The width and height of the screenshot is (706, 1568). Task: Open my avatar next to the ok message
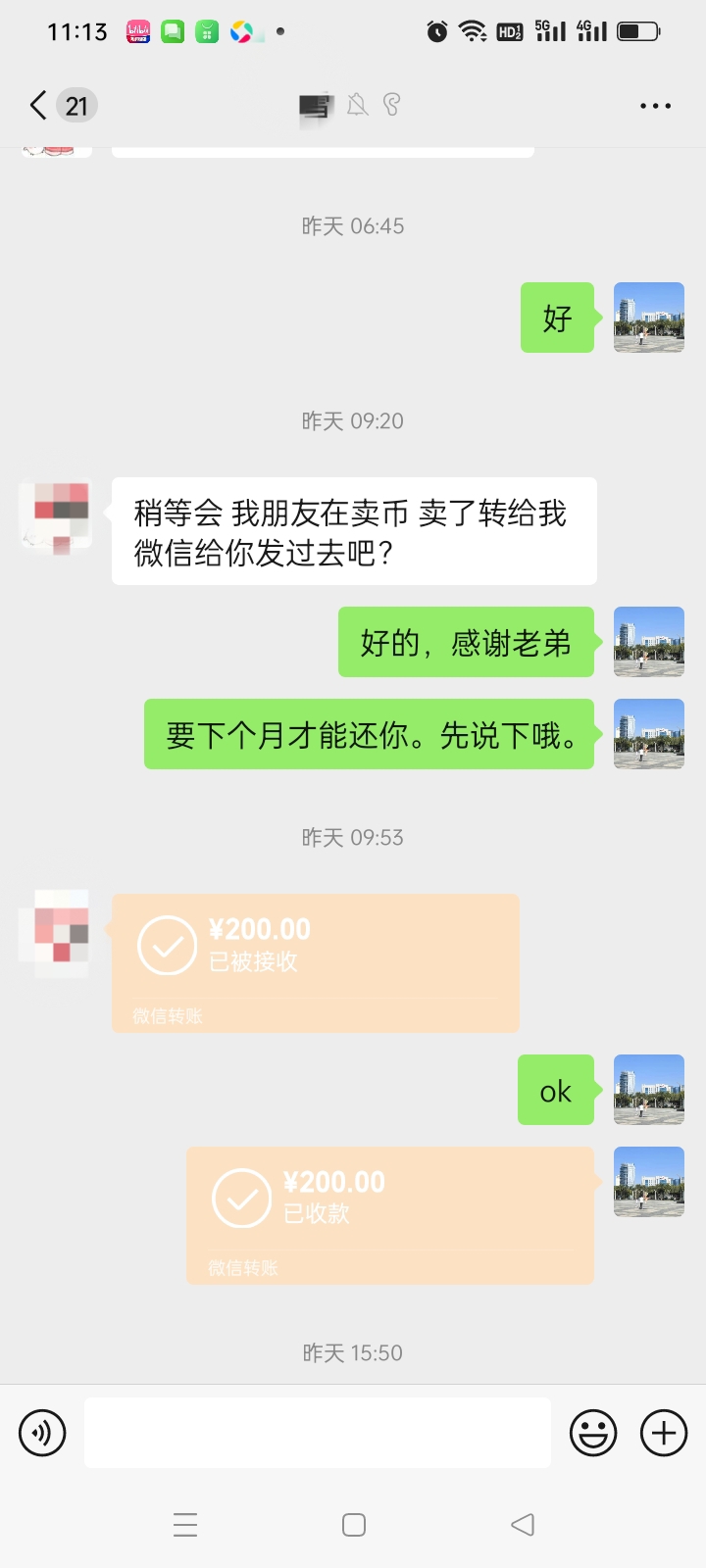[648, 1089]
